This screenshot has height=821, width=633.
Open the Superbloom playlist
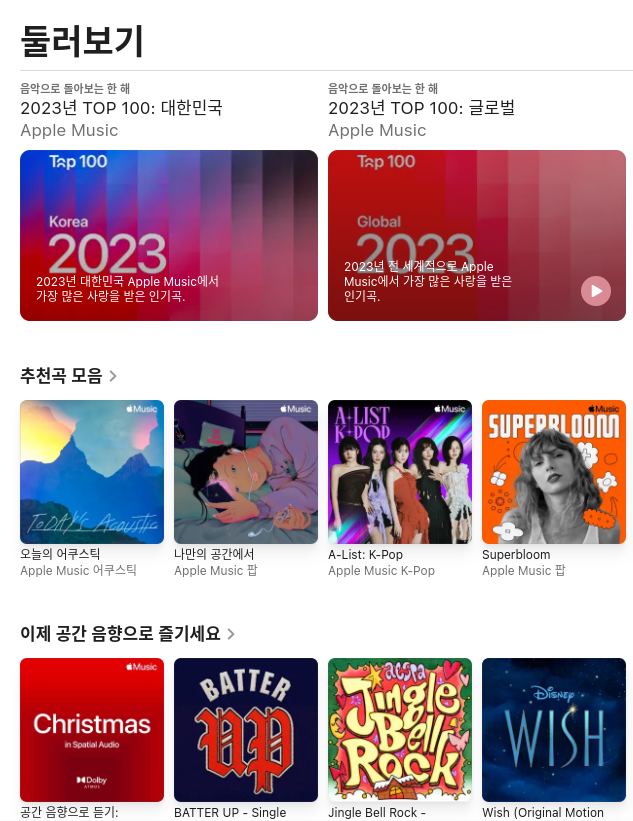coord(554,472)
